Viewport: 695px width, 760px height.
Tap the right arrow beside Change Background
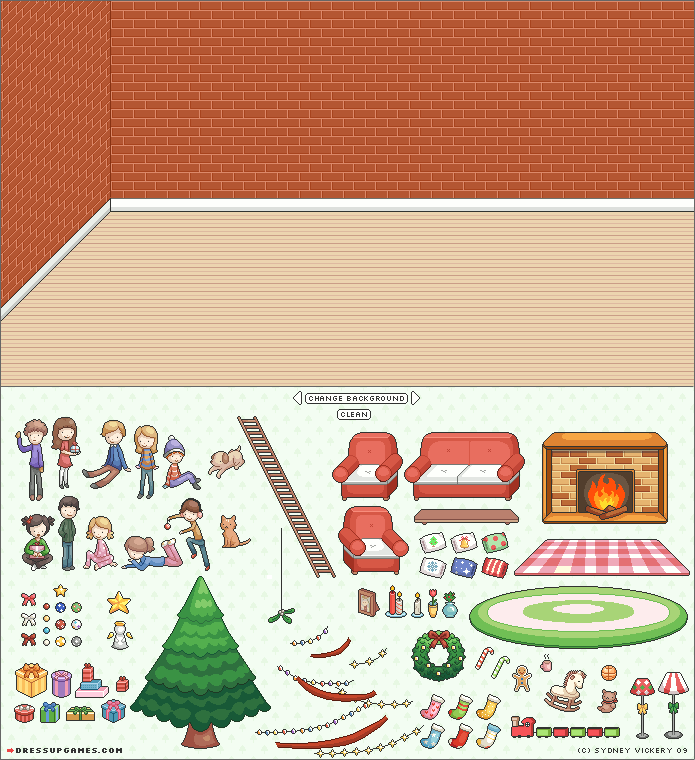[x=415, y=398]
